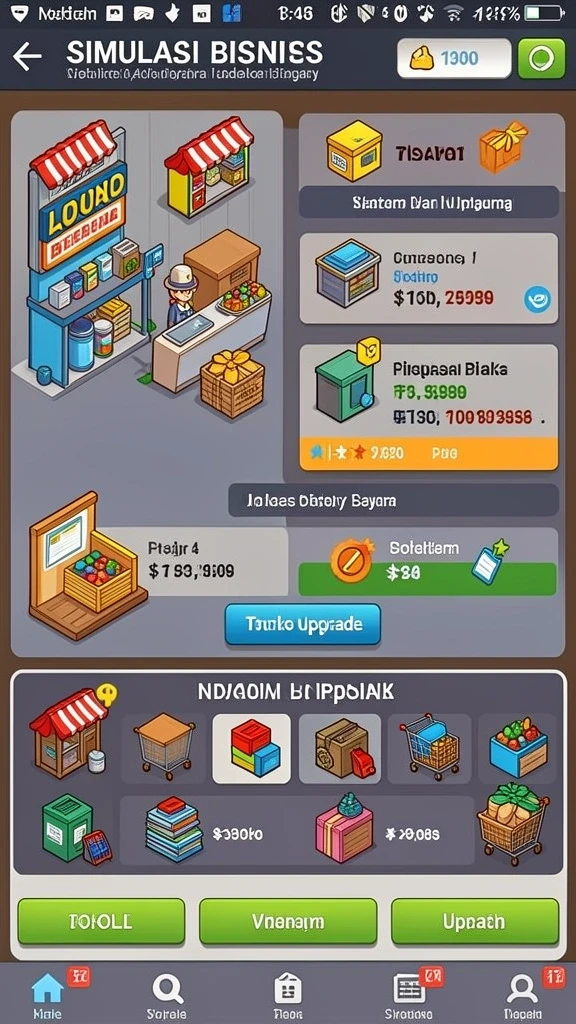Open the card with the blue-roofed building
This screenshot has height=1024, width=576.
[x=429, y=278]
